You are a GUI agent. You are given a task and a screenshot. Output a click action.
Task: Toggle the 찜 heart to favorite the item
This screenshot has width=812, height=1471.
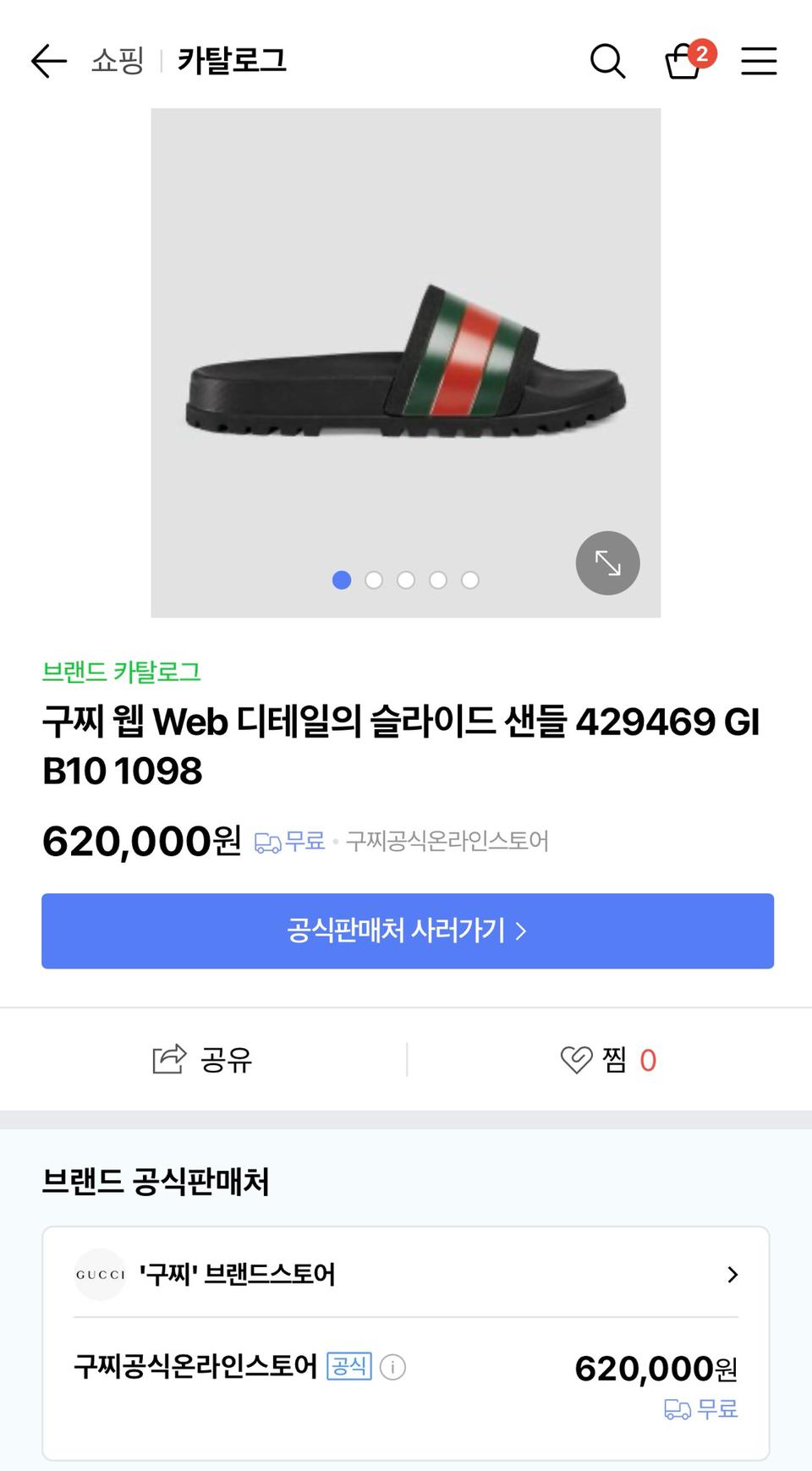pos(574,1060)
